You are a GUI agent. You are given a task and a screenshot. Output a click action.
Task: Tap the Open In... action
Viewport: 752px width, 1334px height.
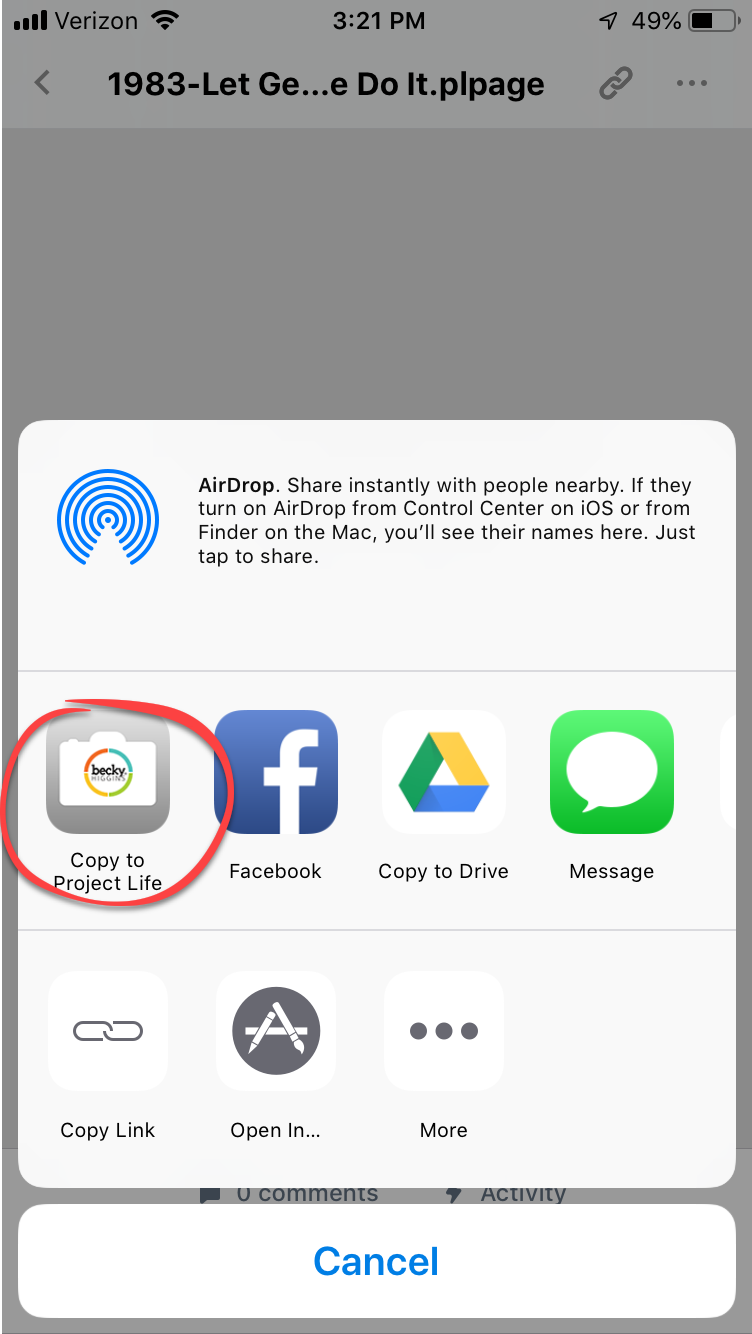275,1031
